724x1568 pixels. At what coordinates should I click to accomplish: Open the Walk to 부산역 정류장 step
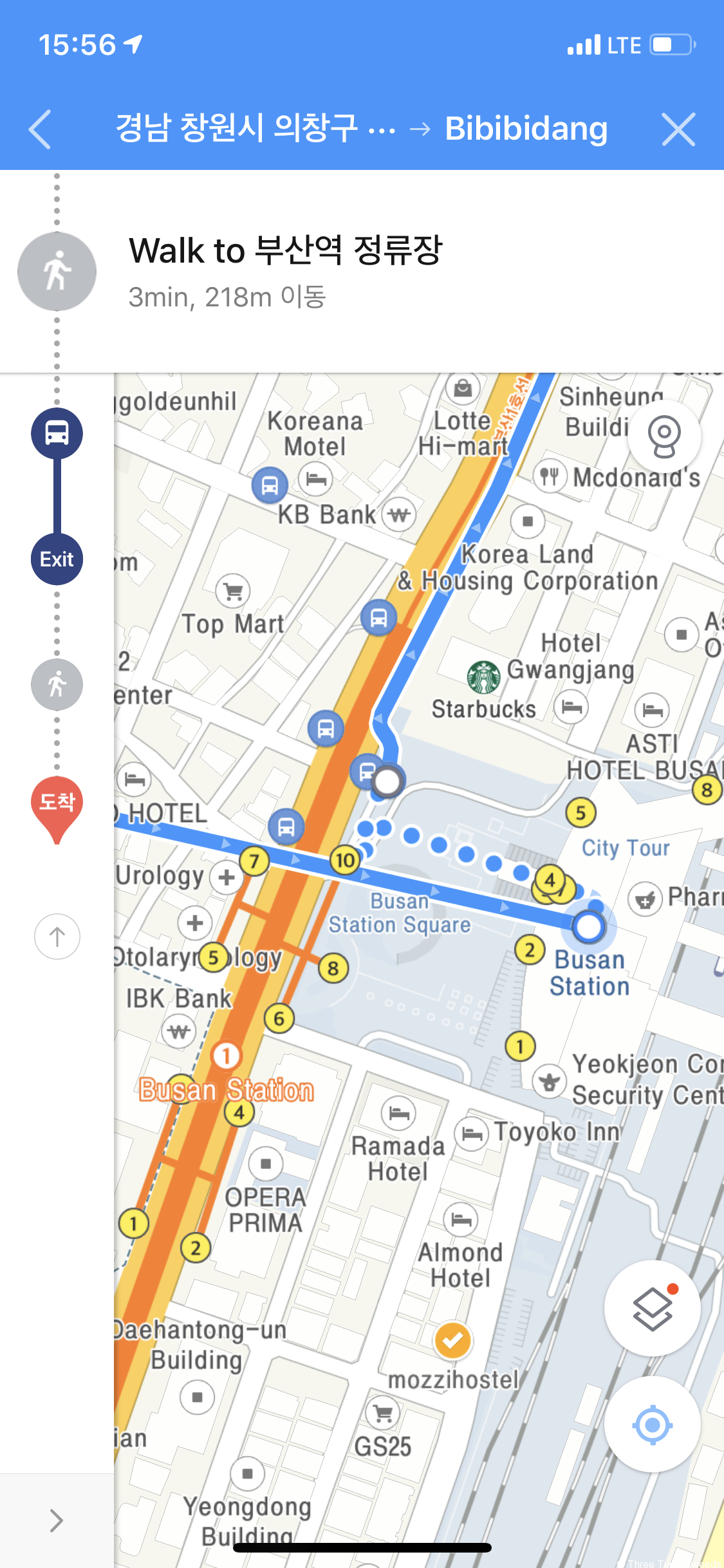click(x=286, y=270)
